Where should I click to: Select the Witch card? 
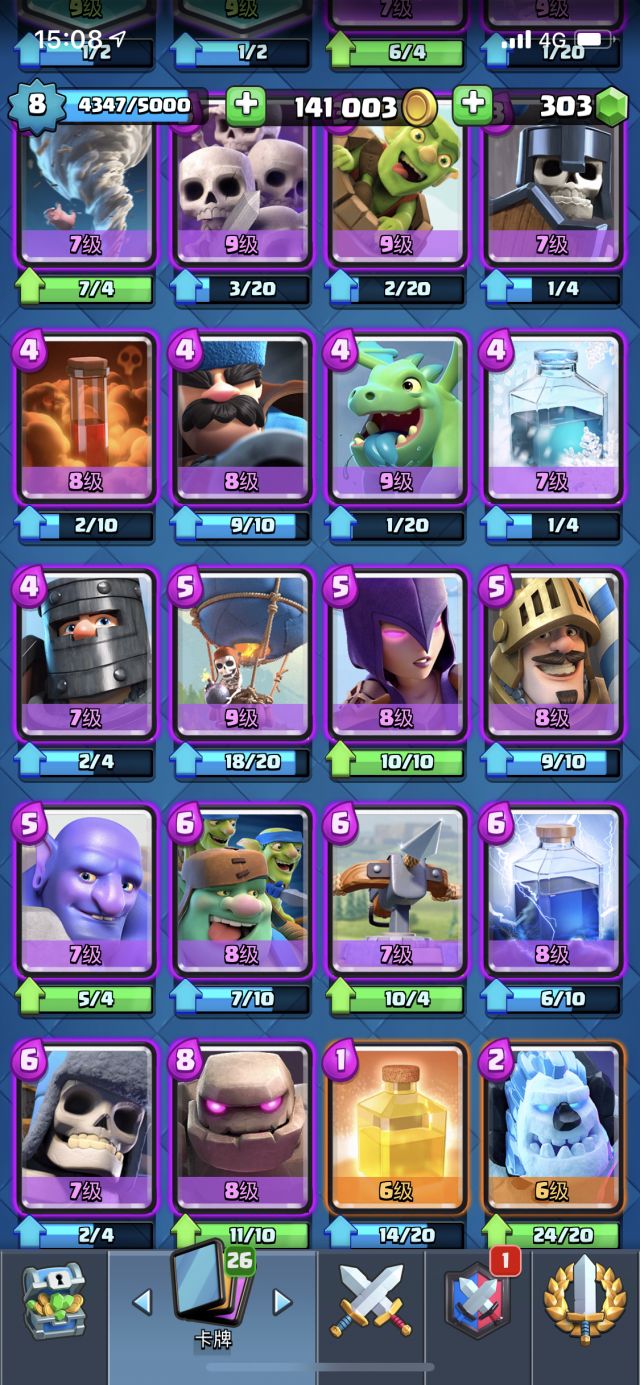click(397, 654)
